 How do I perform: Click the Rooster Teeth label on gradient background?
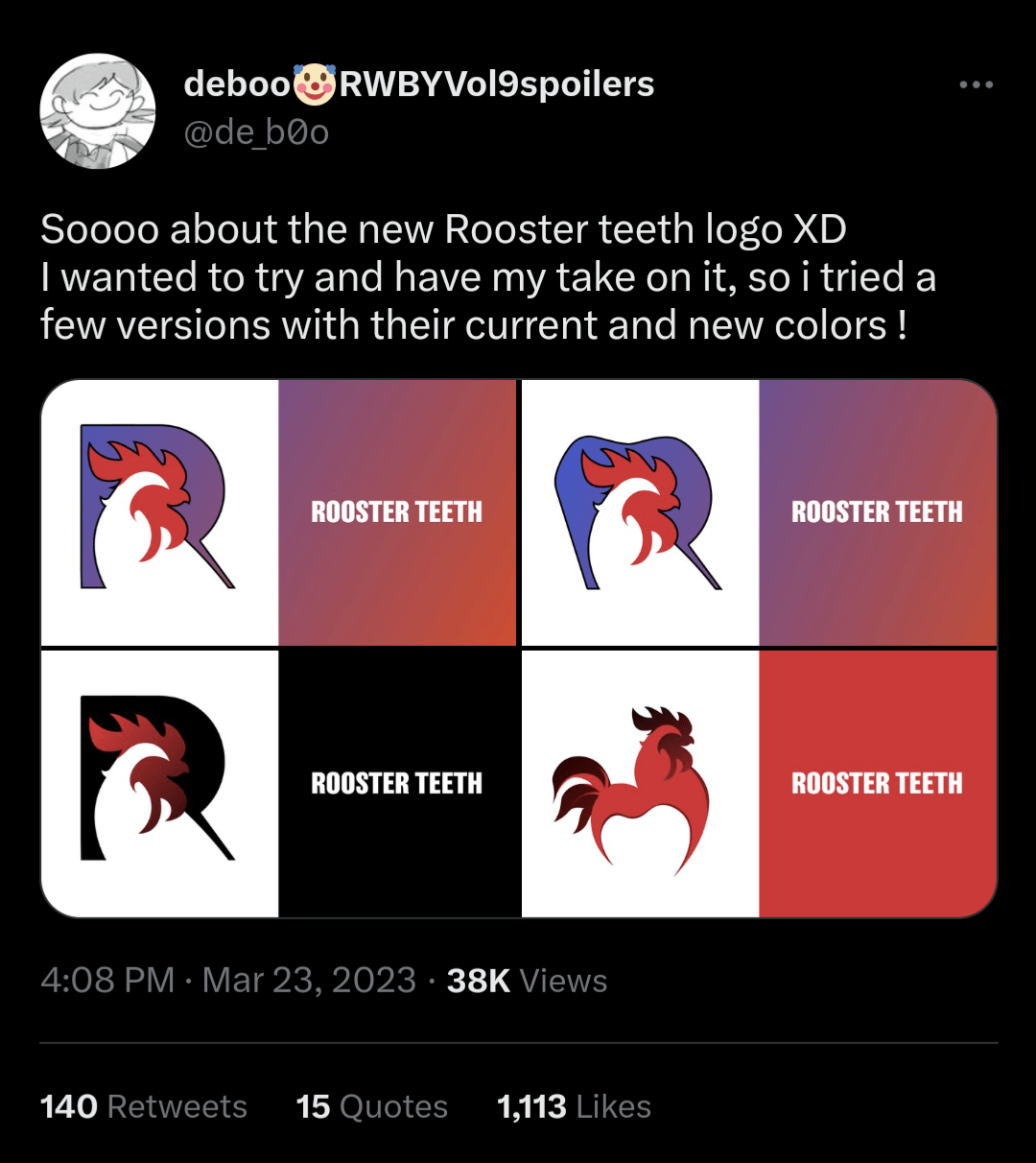(397, 511)
